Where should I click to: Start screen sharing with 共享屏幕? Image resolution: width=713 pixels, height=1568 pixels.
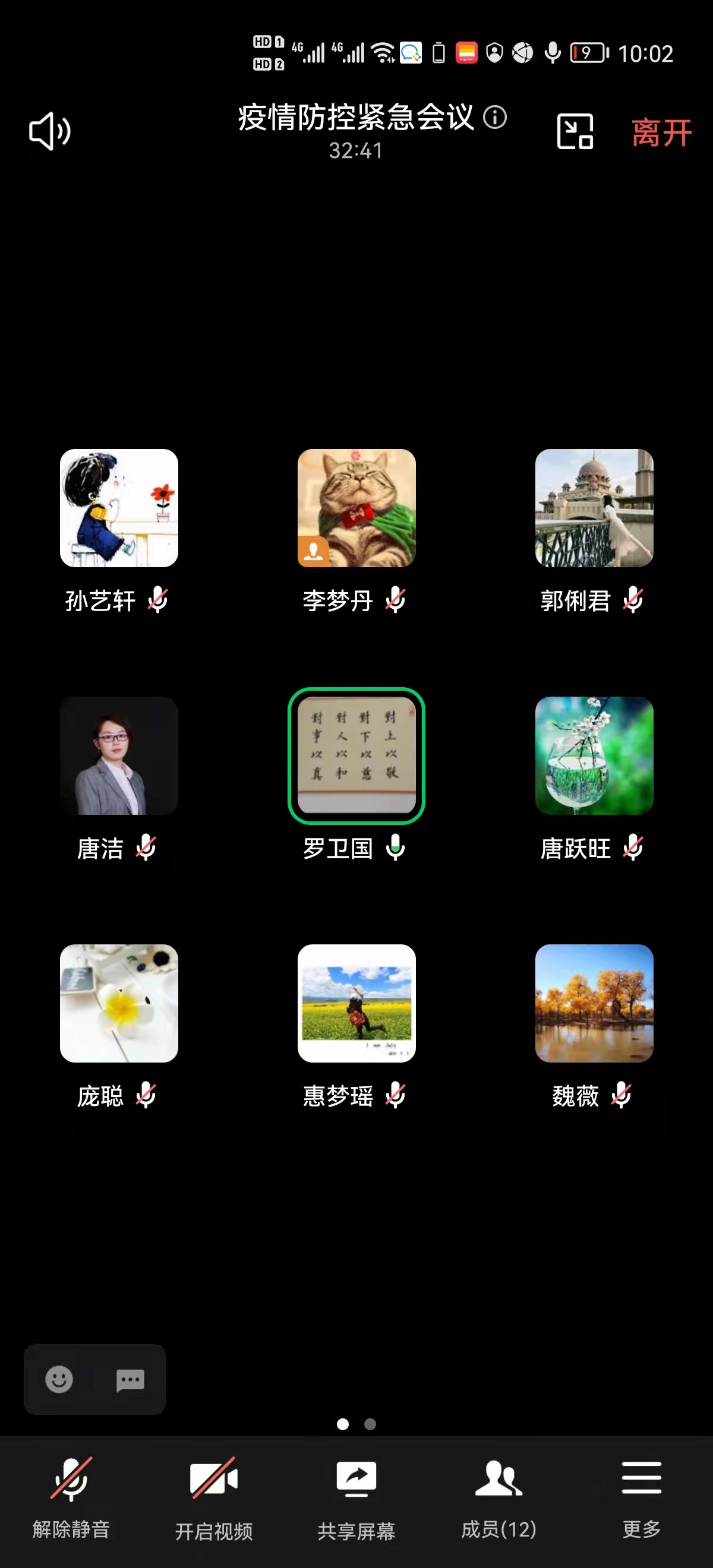[356, 1494]
